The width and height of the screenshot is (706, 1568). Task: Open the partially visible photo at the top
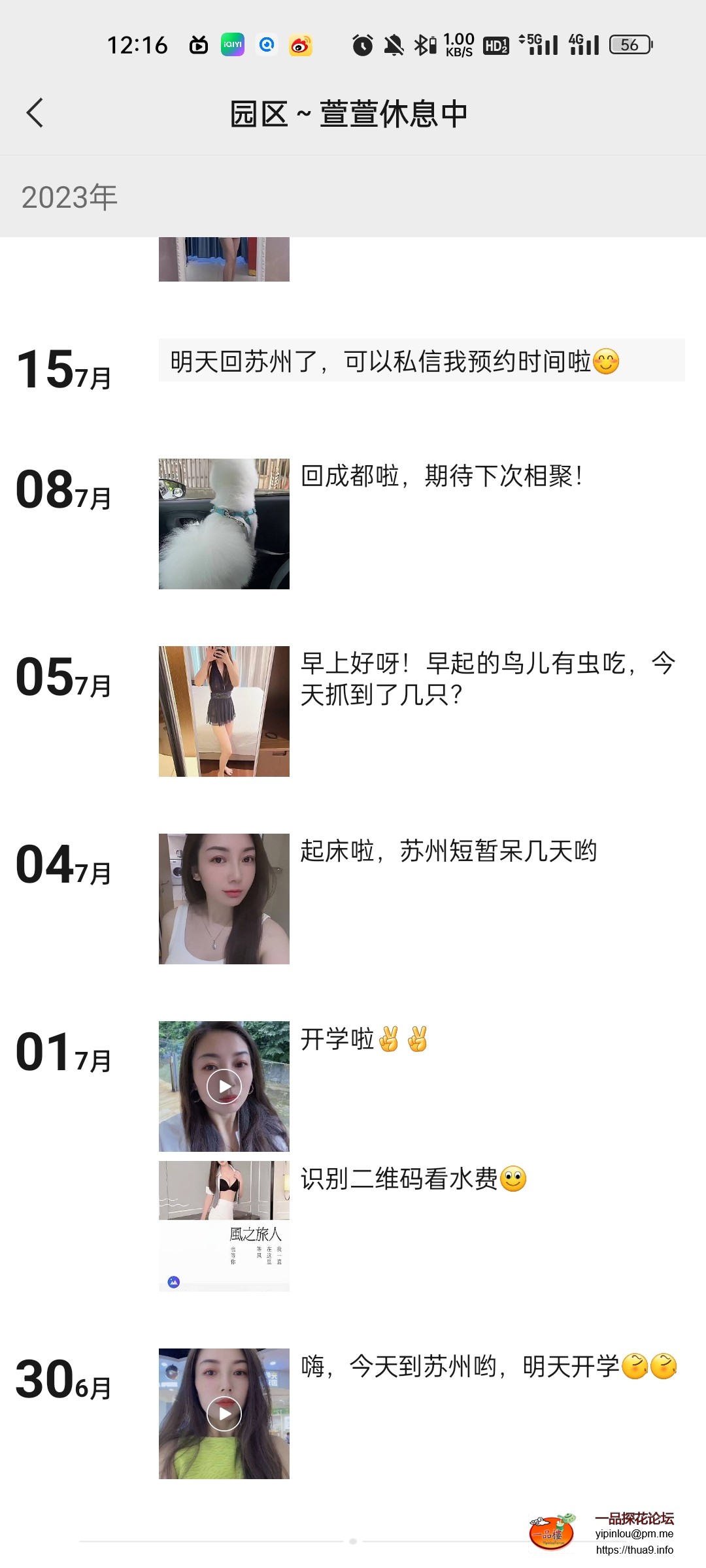click(224, 260)
